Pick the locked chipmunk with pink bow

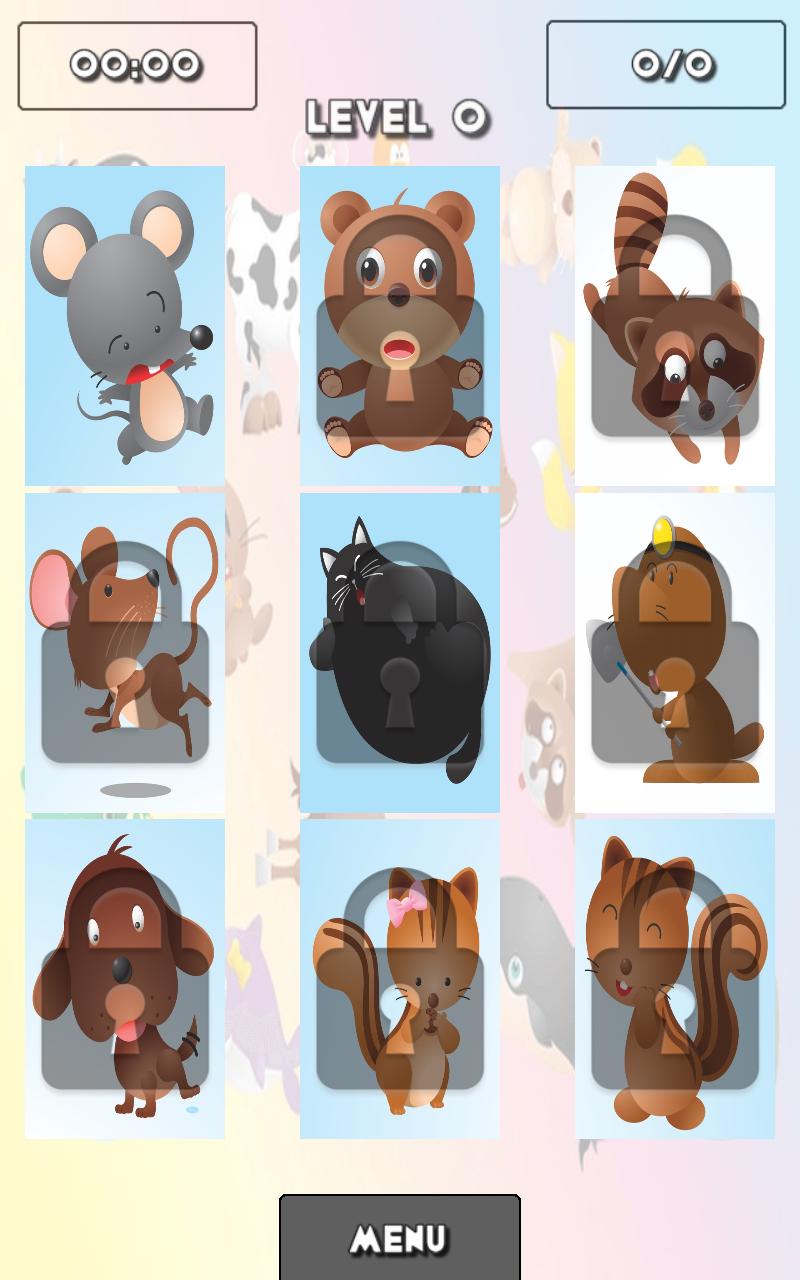tap(400, 978)
